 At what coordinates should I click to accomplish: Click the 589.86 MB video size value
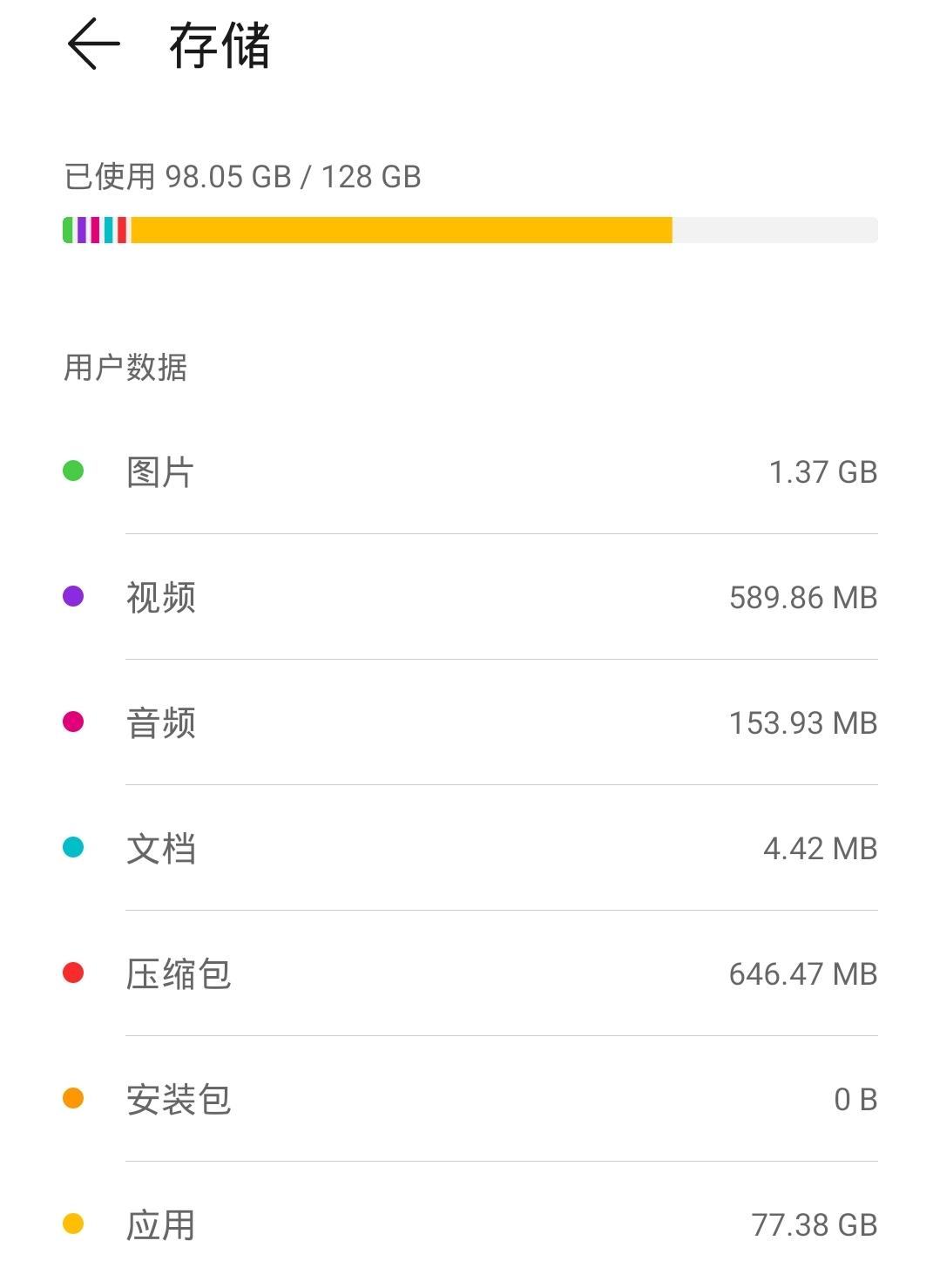802,597
